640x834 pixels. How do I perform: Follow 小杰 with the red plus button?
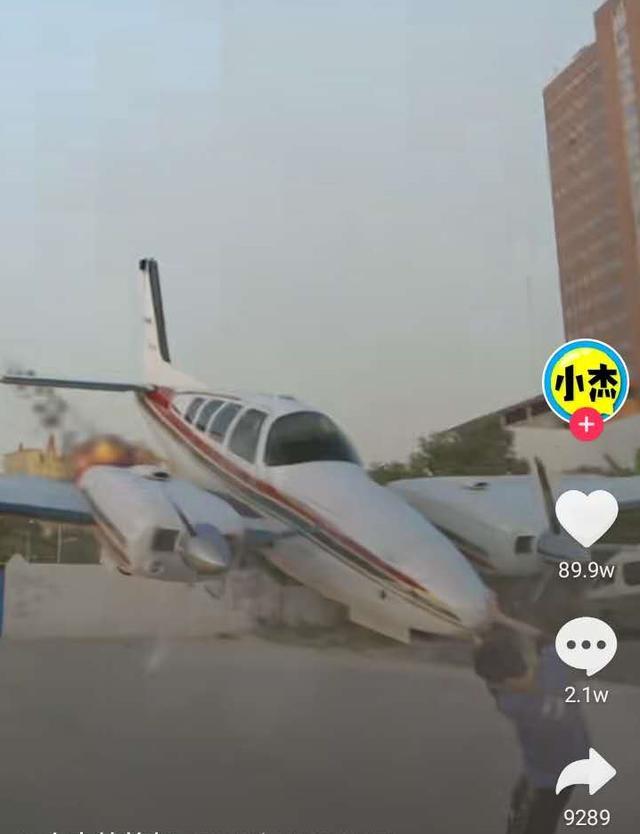click(x=586, y=424)
